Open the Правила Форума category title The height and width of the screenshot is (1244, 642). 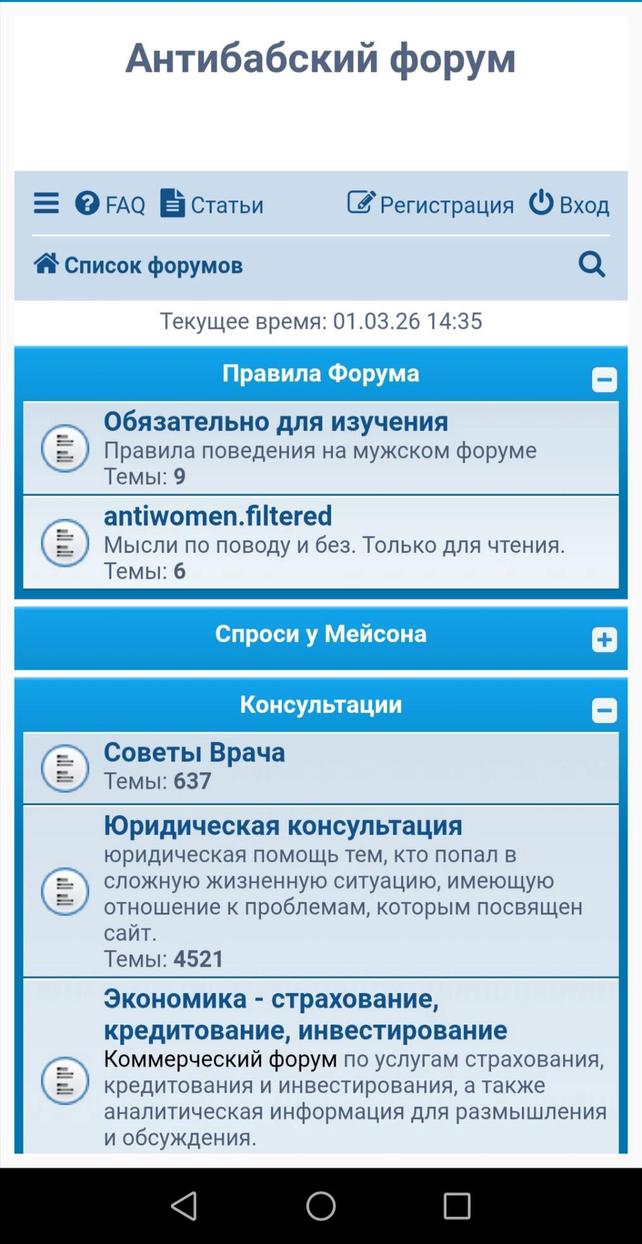pos(320,374)
